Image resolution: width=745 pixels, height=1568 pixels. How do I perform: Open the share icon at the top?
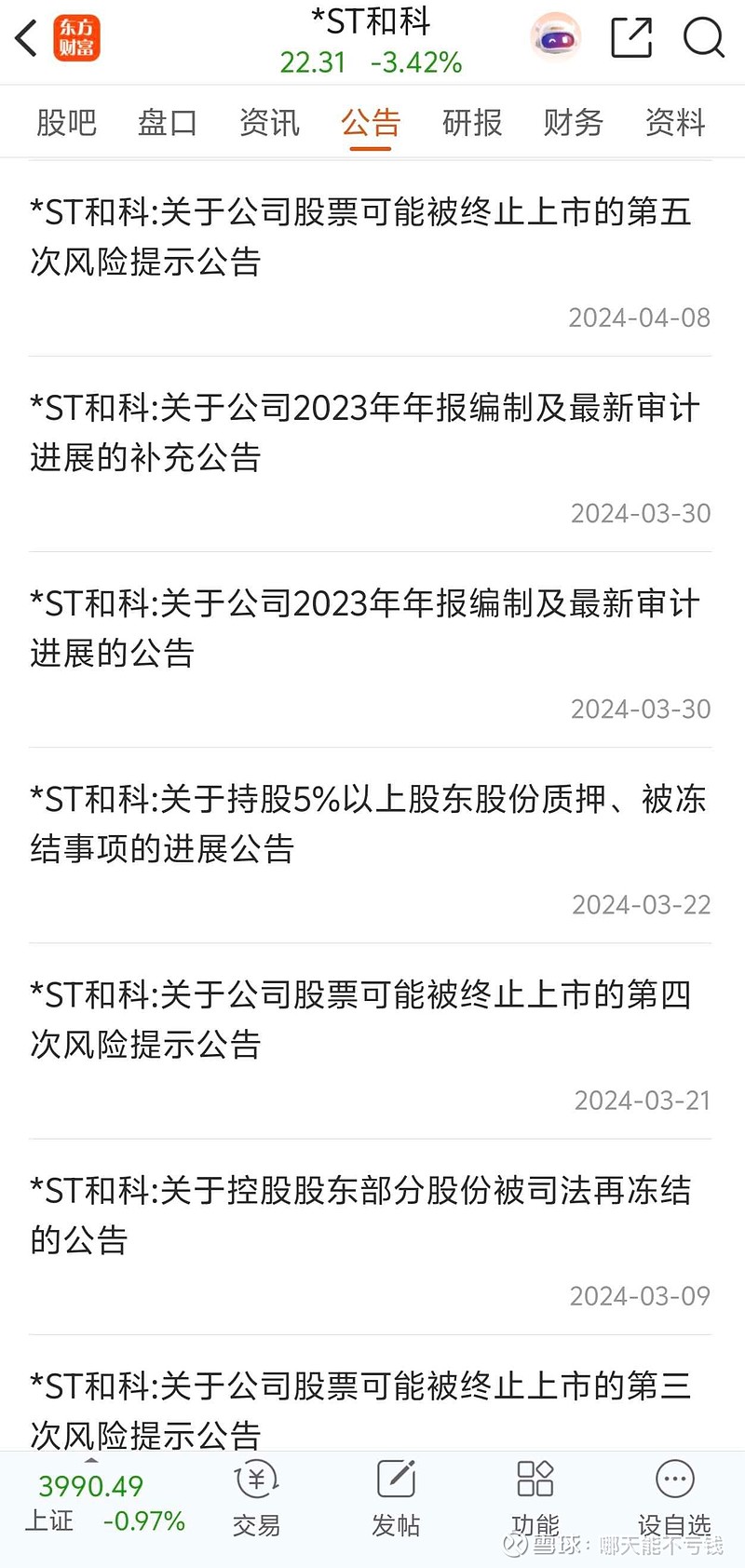pos(630,39)
